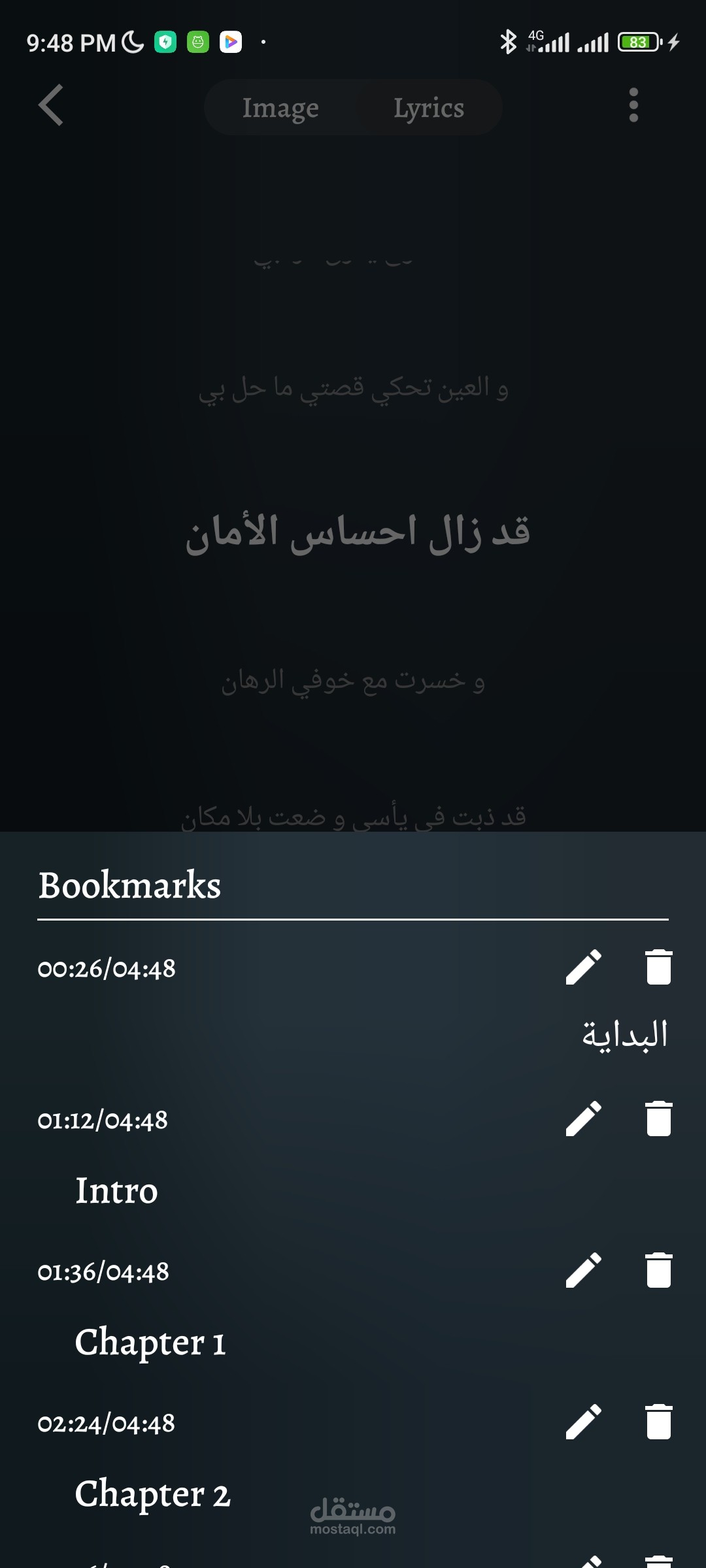Jump to the Chapter 1 bookmark

pyautogui.click(x=150, y=1342)
